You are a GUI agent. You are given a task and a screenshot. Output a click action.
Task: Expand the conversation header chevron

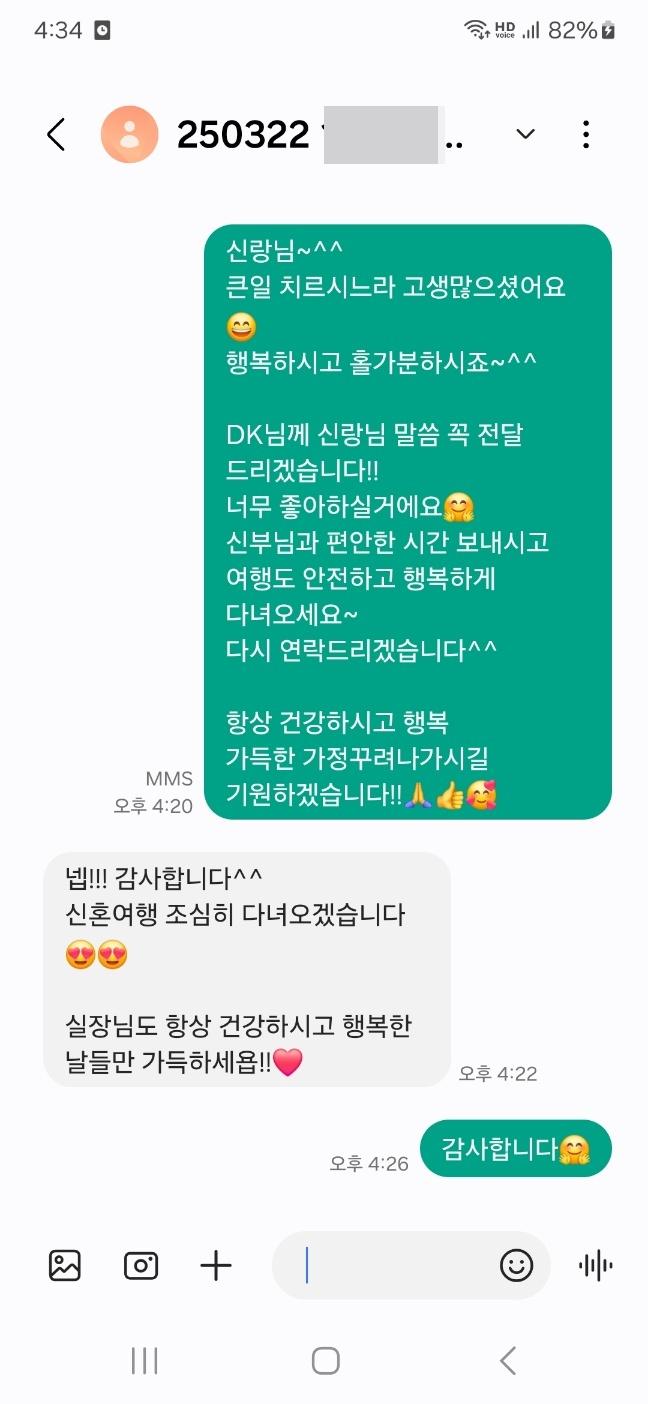[x=525, y=134]
